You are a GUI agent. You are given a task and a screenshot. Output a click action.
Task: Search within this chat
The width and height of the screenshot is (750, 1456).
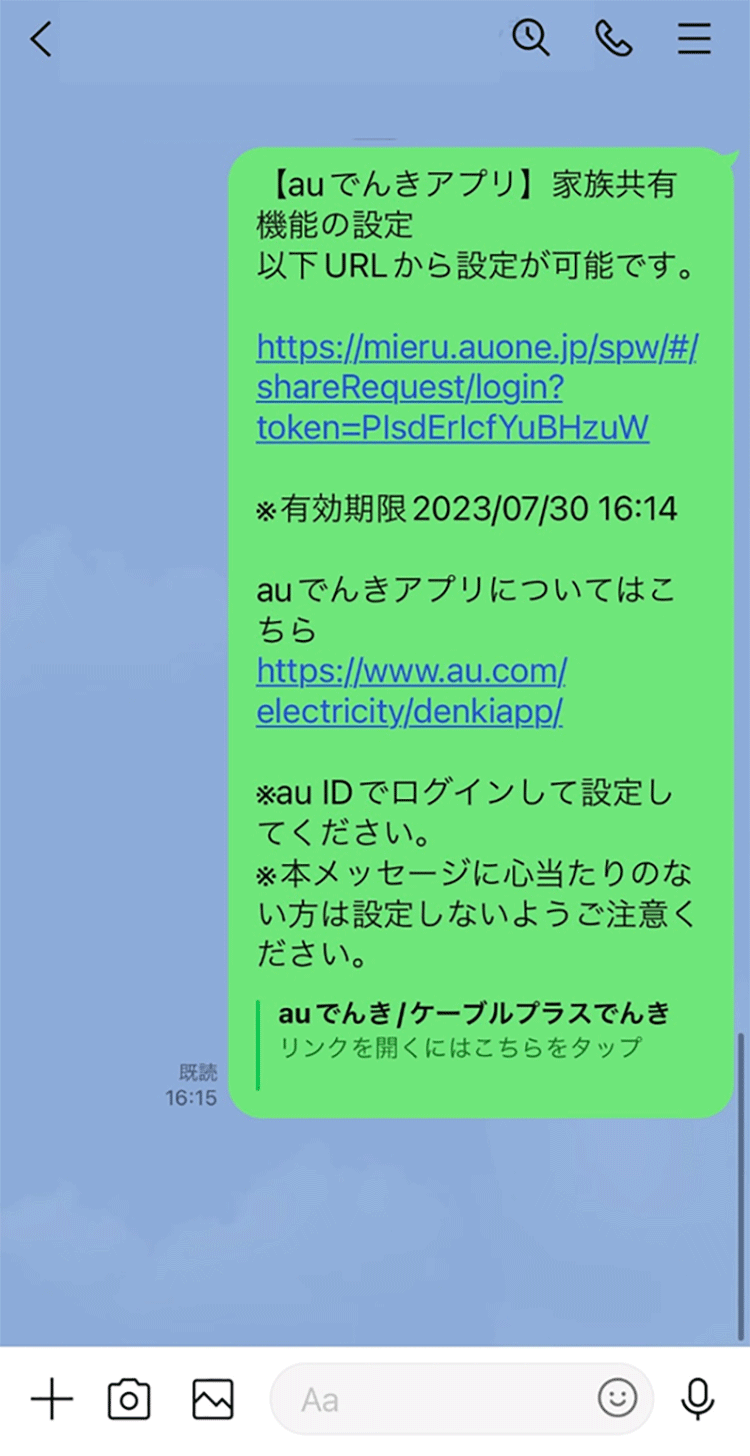[530, 39]
